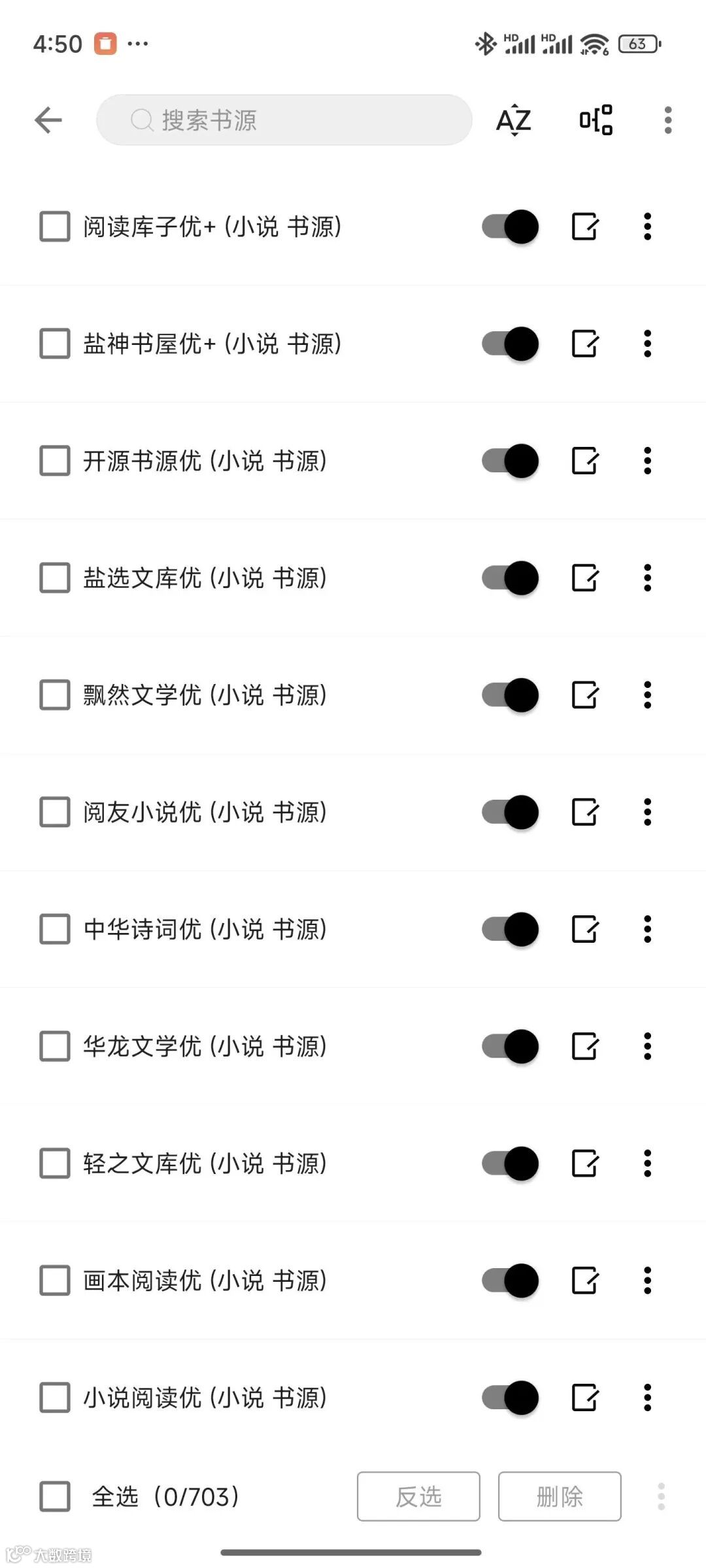The image size is (706, 1568).
Task: Go back using the arrow icon
Action: tap(48, 120)
